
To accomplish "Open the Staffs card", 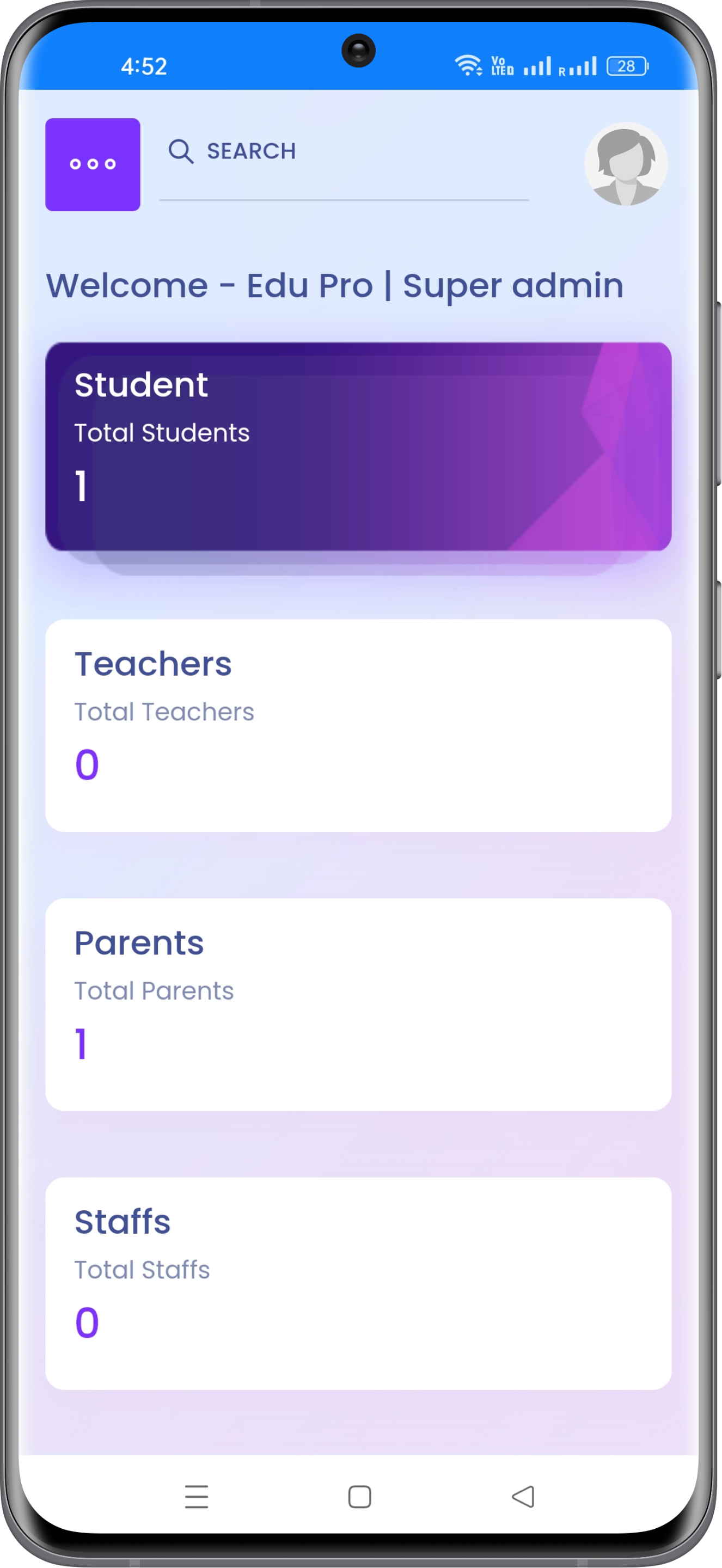I will [x=358, y=1283].
